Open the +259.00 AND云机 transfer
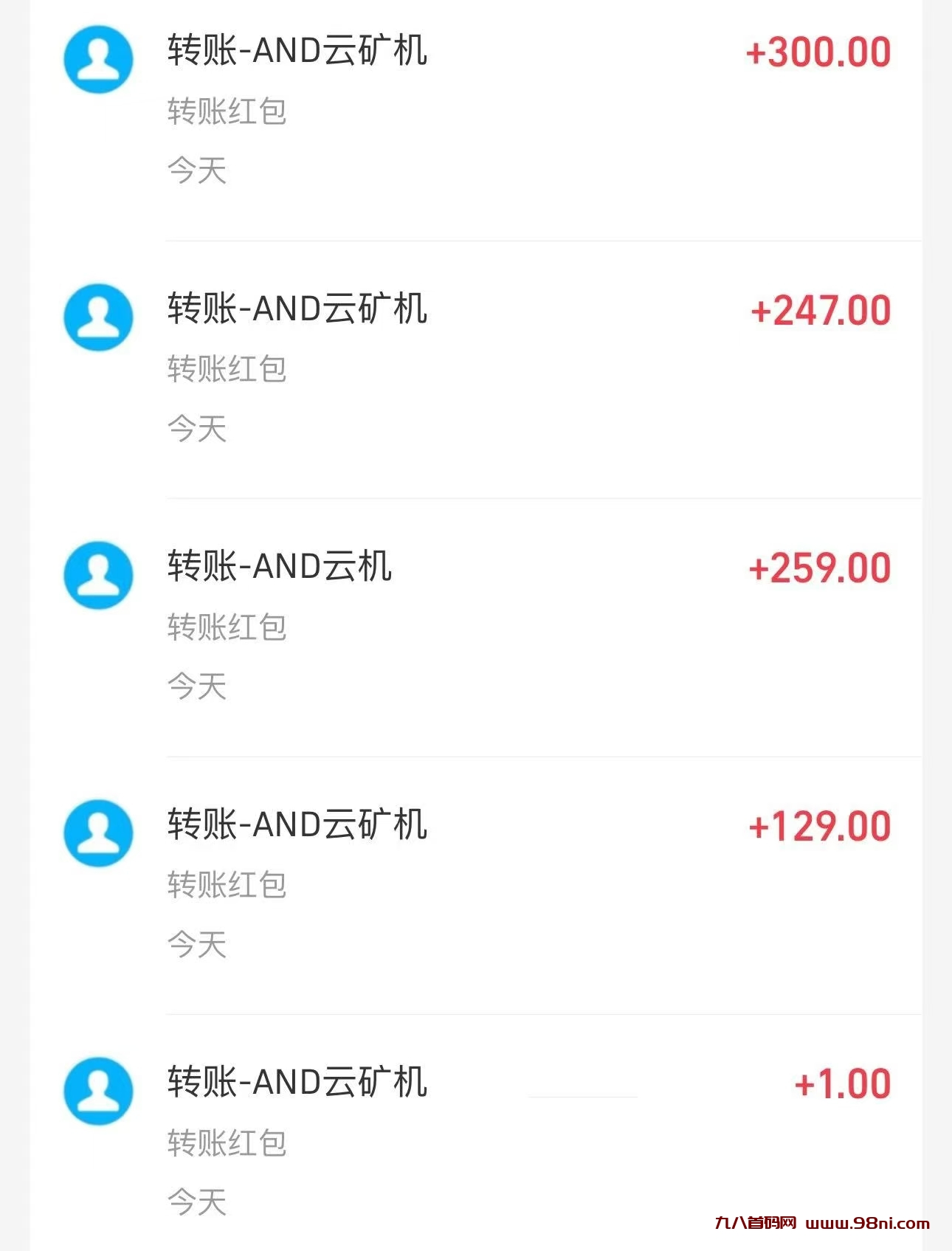Screen dimensions: 952x1251 (x=476, y=627)
